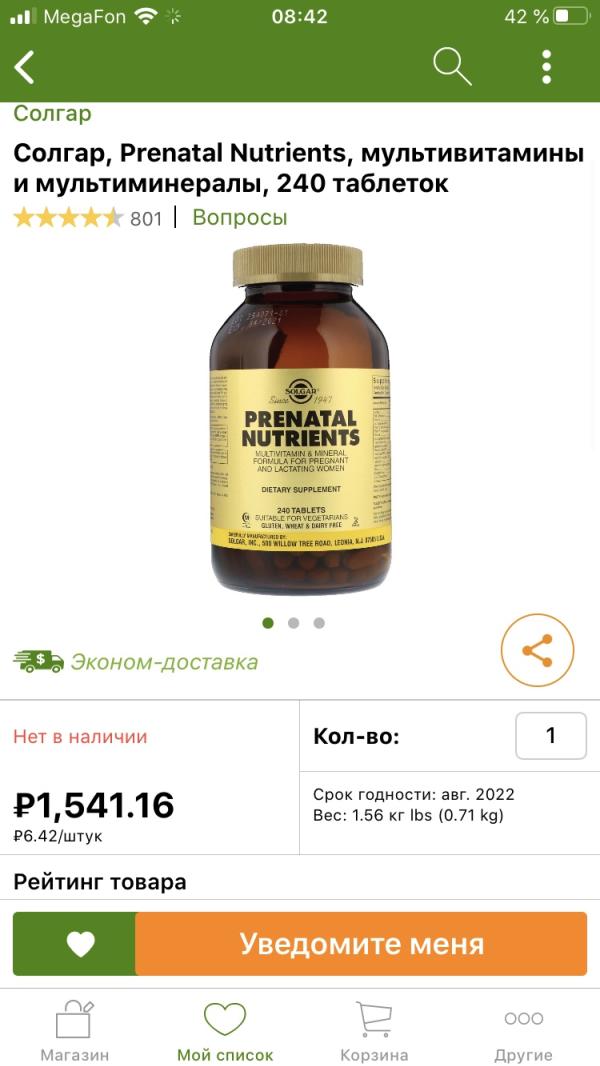Go back using the top-left arrow
600x1066 pixels.
(x=25, y=67)
